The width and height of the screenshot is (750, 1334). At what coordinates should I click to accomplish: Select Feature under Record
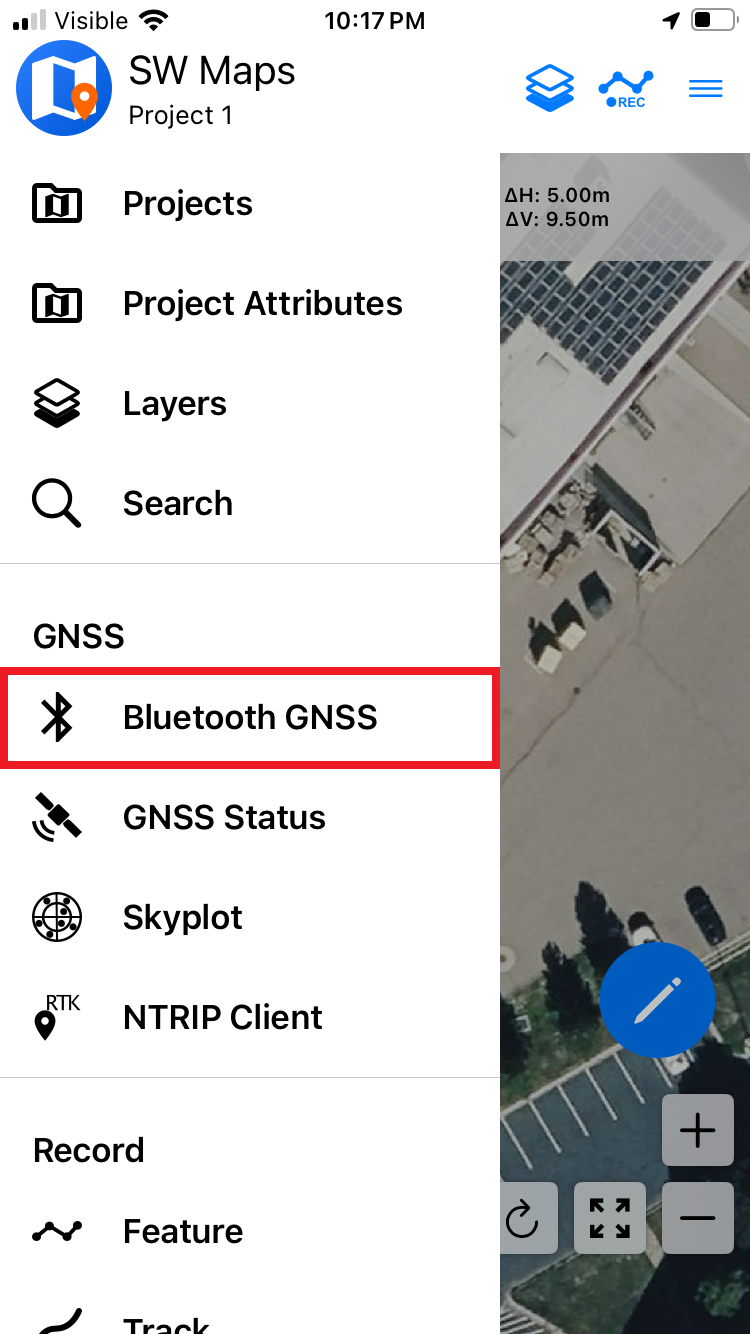tap(250, 1232)
